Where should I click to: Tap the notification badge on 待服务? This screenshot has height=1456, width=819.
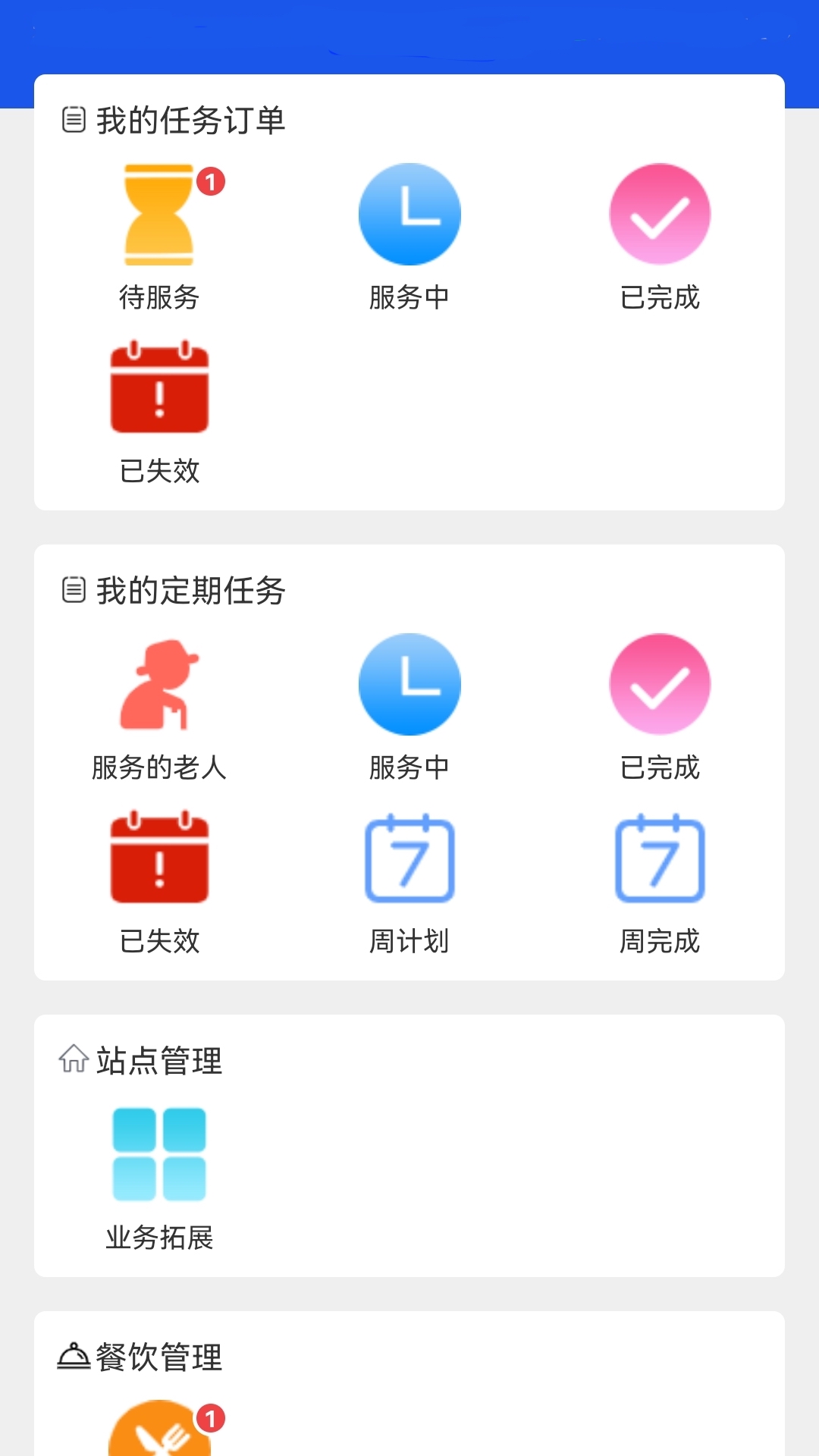tap(210, 180)
